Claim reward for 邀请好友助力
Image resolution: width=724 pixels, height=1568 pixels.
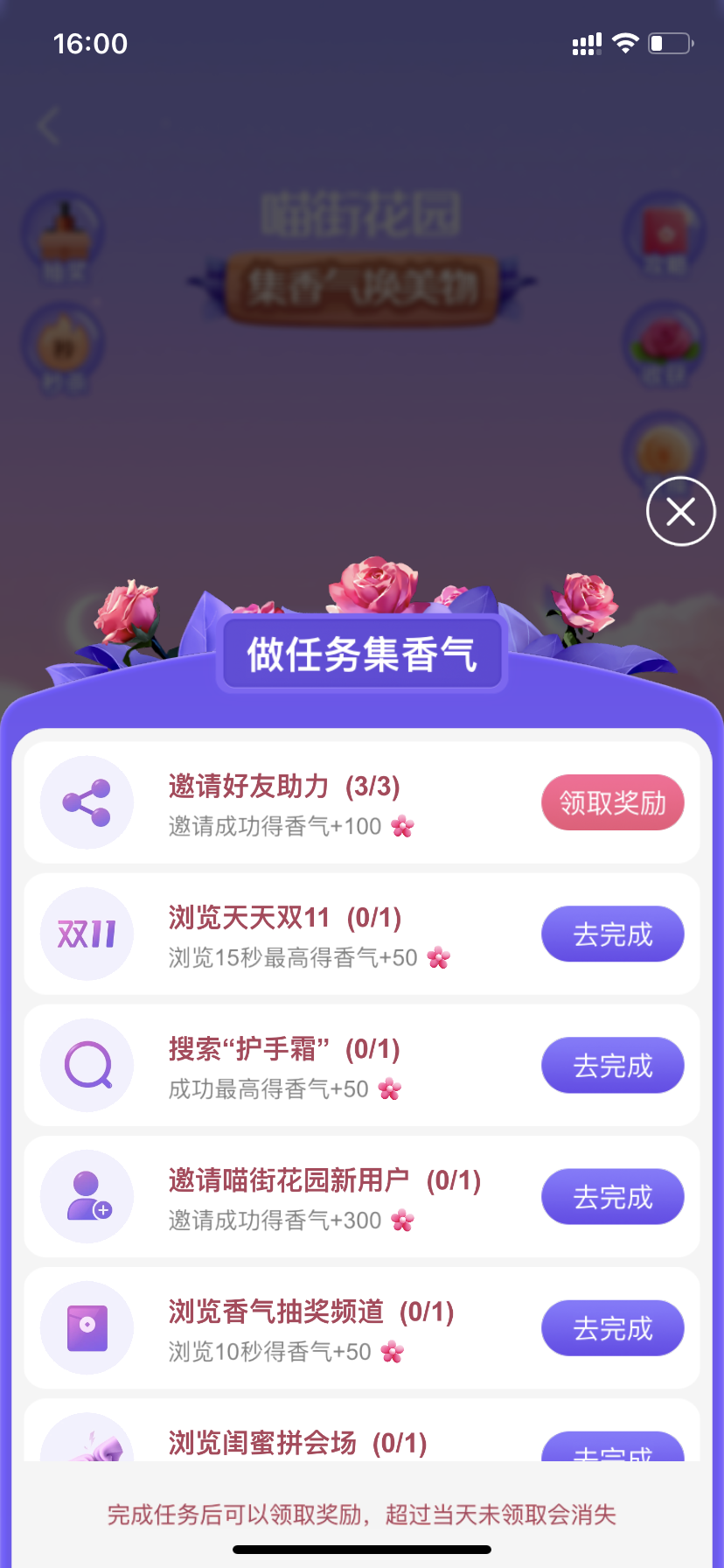[612, 802]
